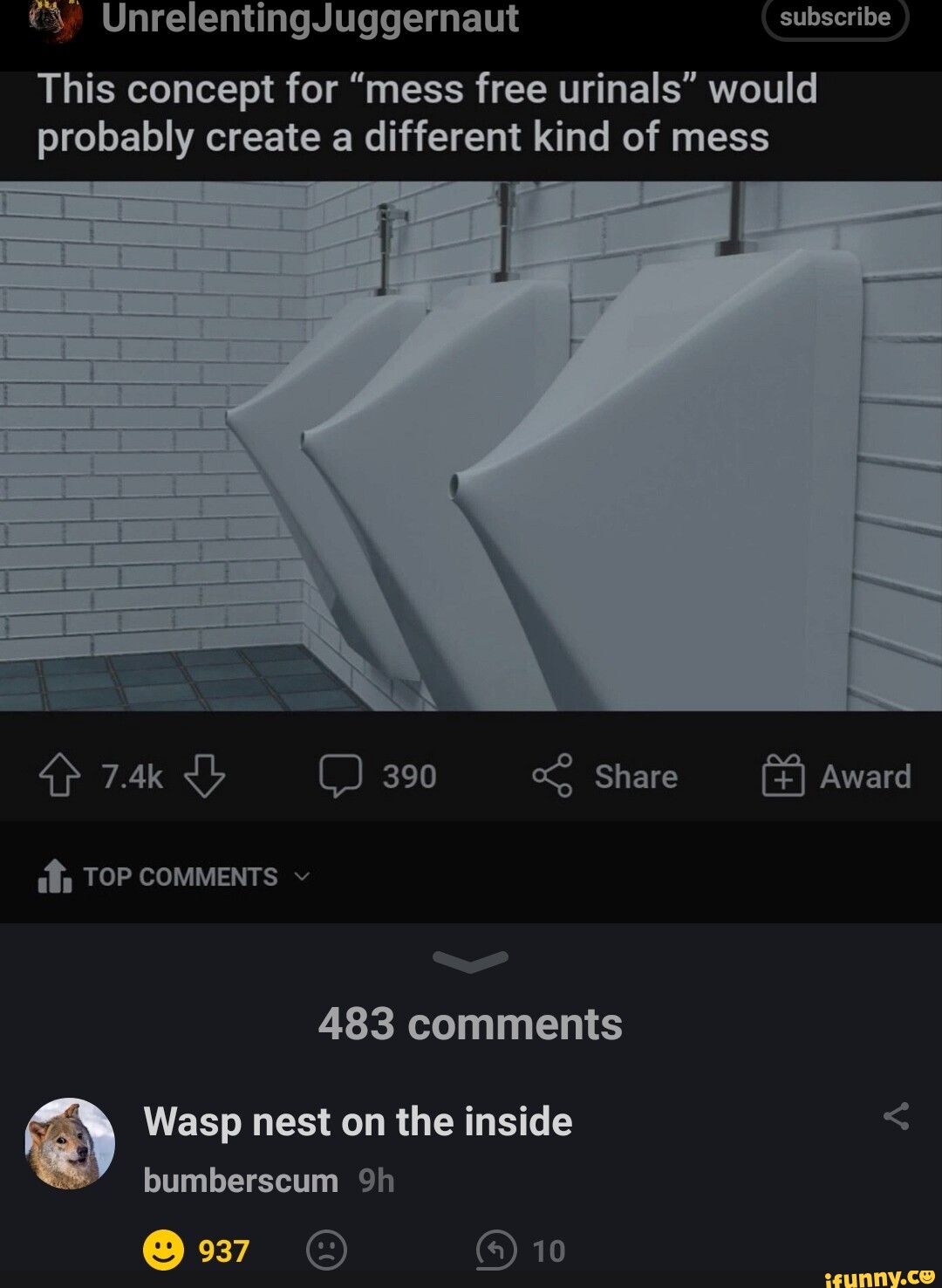Upvote the post using the up arrow
The height and width of the screenshot is (1288, 942).
59,775
